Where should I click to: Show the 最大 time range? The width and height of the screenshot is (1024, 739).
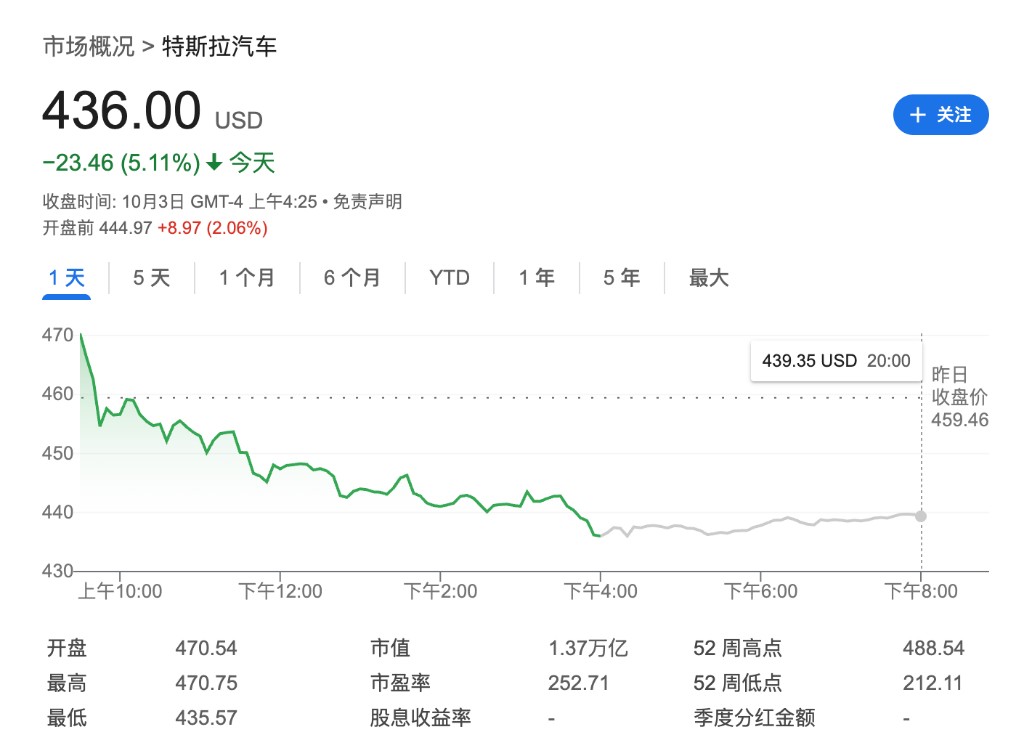(x=709, y=278)
